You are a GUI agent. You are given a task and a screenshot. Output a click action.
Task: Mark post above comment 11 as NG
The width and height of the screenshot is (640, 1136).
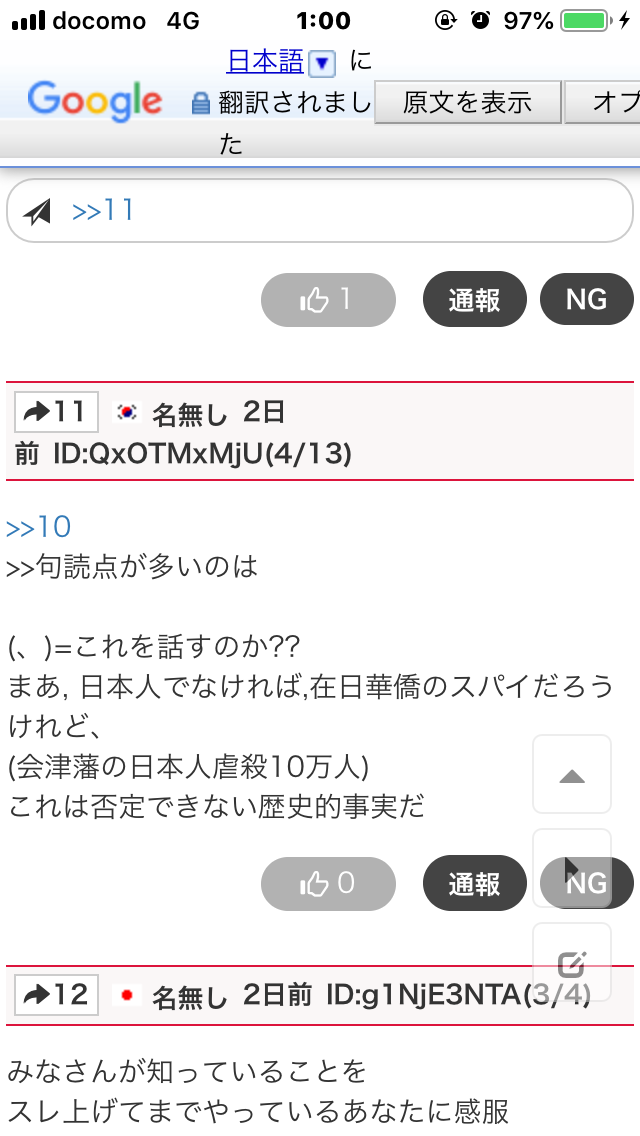pyautogui.click(x=586, y=299)
